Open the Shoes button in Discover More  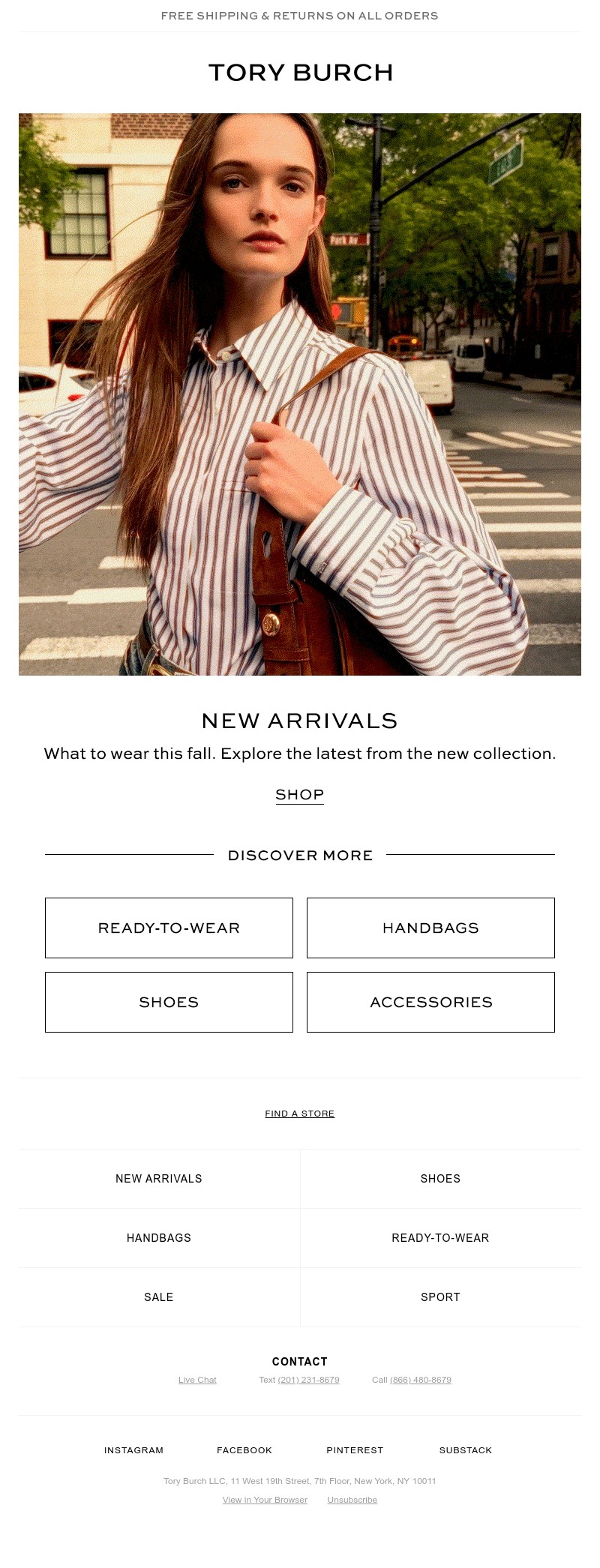click(169, 1002)
